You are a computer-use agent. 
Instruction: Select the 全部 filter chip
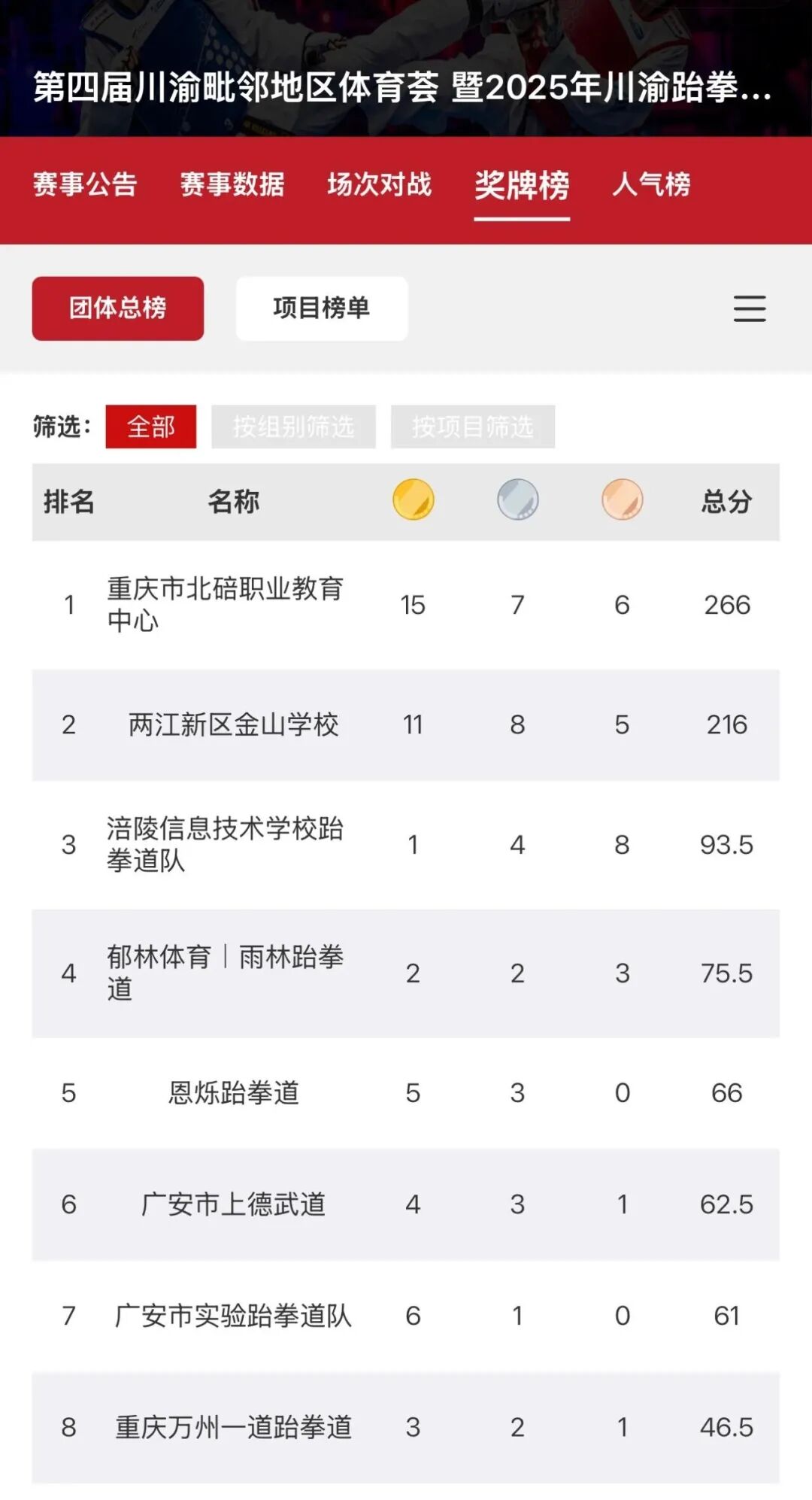click(x=150, y=425)
